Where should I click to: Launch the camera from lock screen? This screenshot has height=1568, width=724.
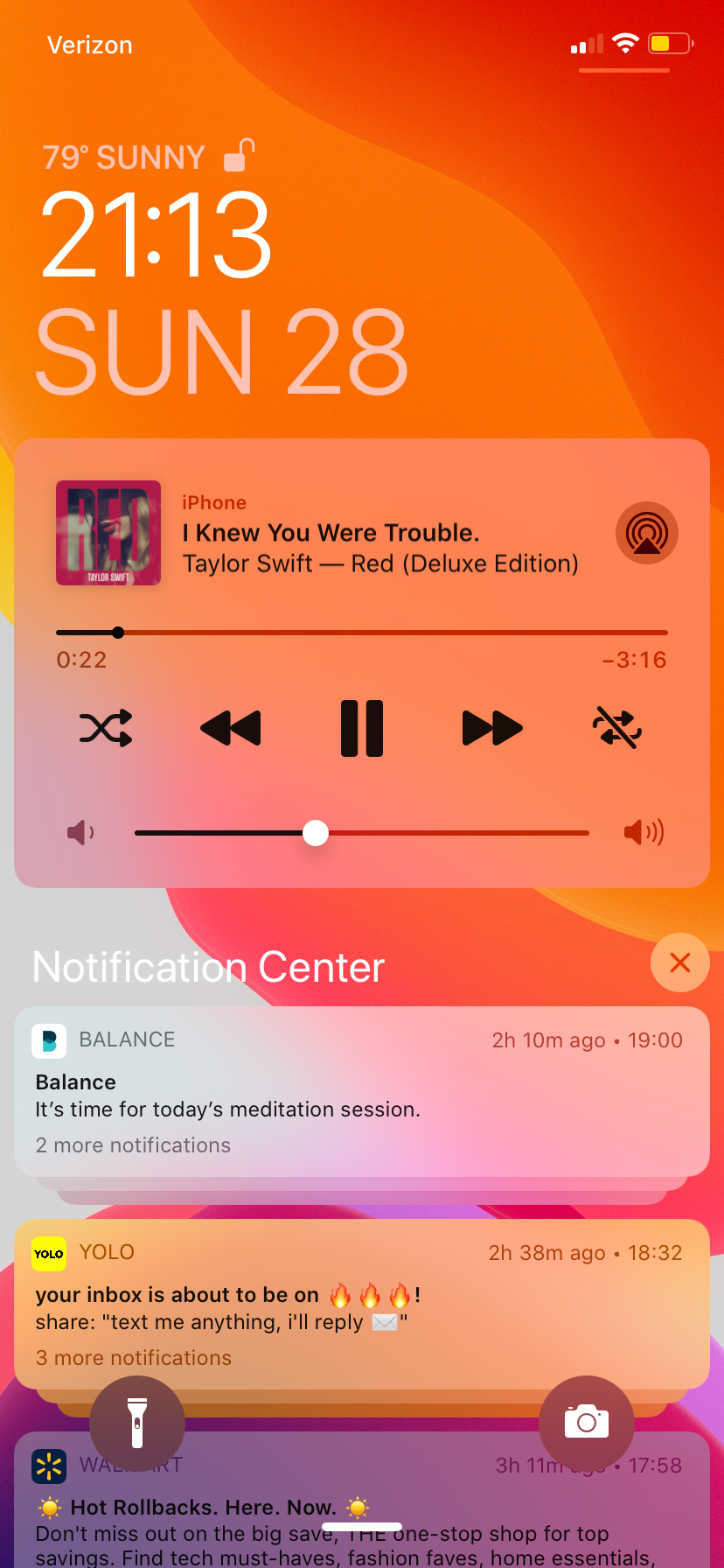point(587,1424)
